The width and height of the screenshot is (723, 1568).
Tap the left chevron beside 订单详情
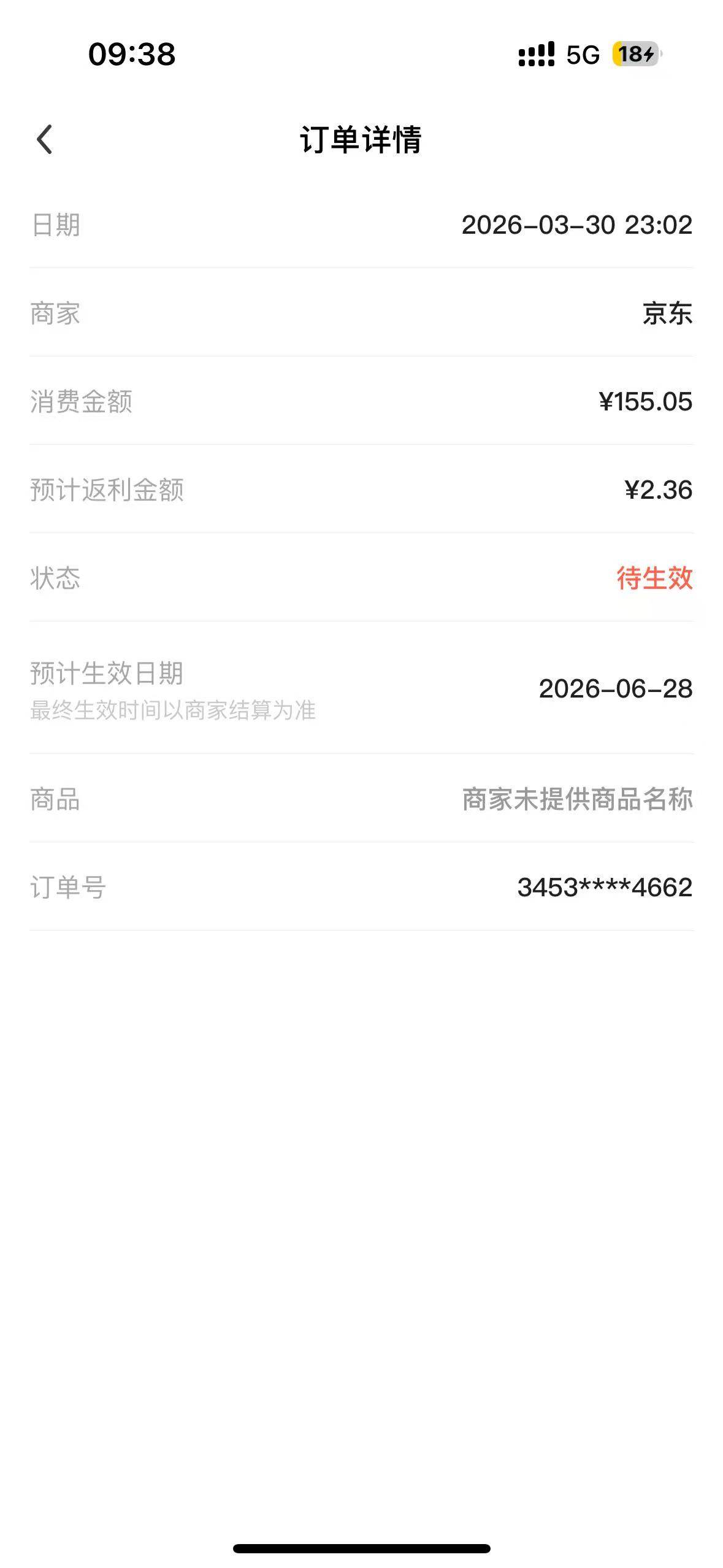coord(44,140)
